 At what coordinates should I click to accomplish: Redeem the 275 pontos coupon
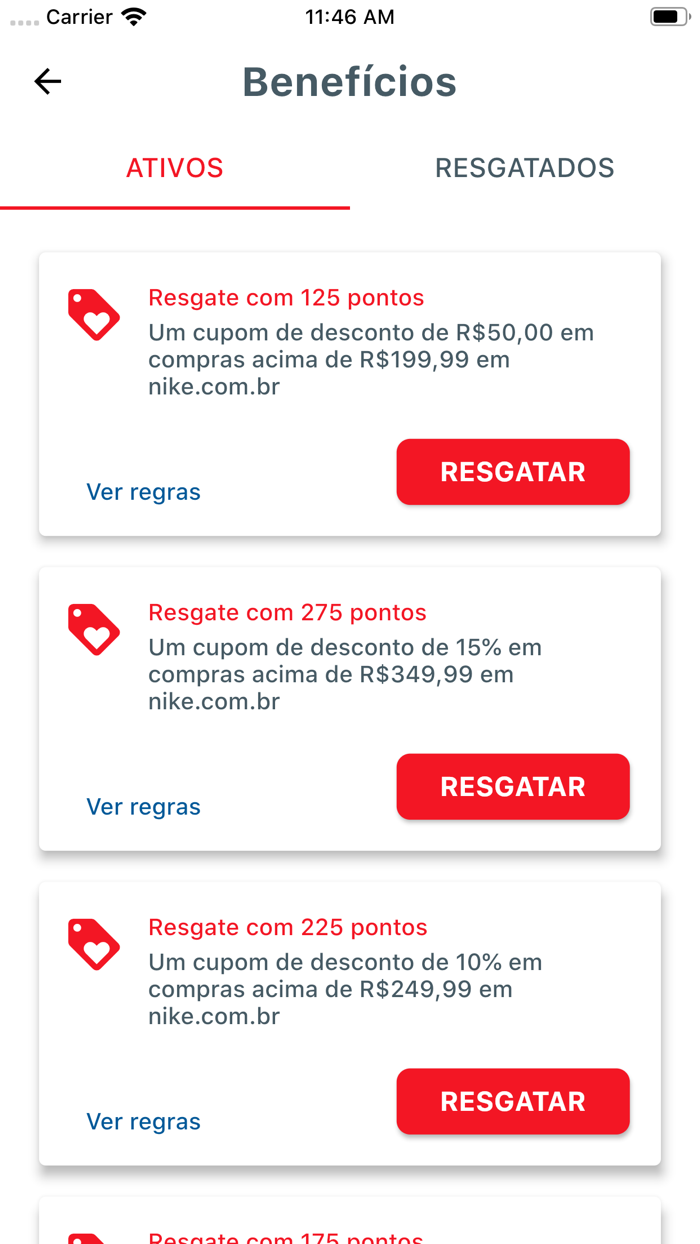coord(513,787)
